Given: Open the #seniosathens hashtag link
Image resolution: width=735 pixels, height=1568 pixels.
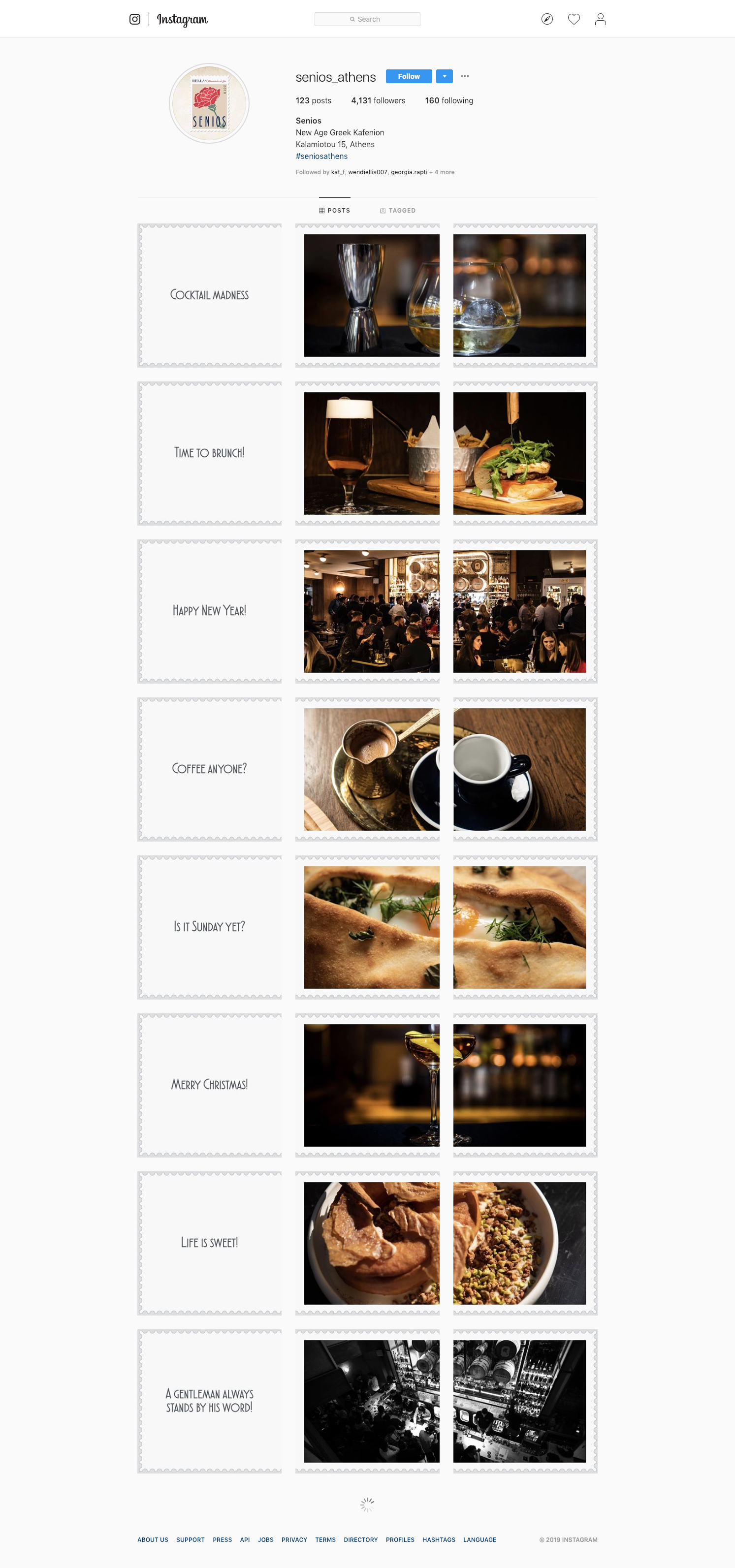Looking at the screenshot, I should [321, 156].
